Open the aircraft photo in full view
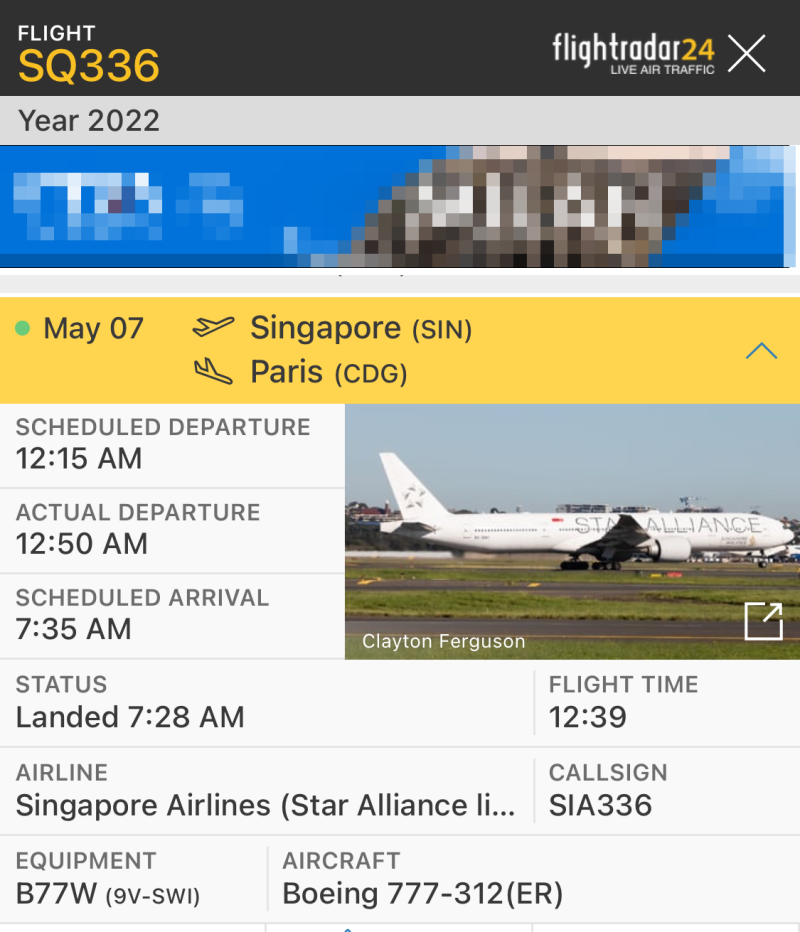The image size is (800, 932). (763, 621)
